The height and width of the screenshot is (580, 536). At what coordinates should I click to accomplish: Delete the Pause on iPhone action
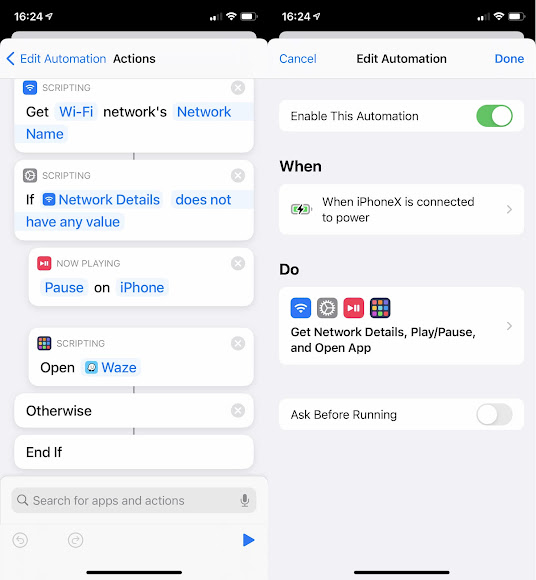click(x=238, y=263)
